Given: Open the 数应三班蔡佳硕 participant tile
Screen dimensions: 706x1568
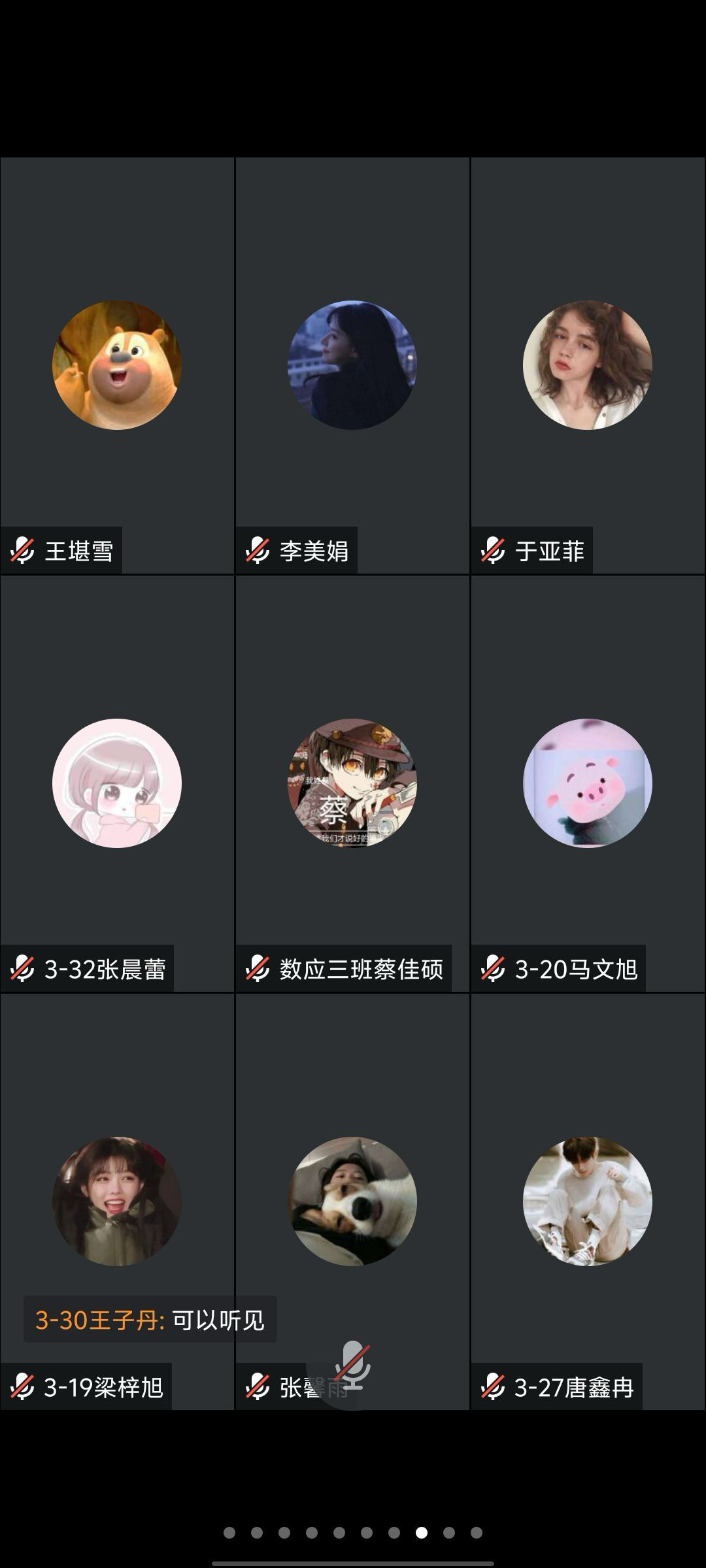Looking at the screenshot, I should (x=352, y=783).
